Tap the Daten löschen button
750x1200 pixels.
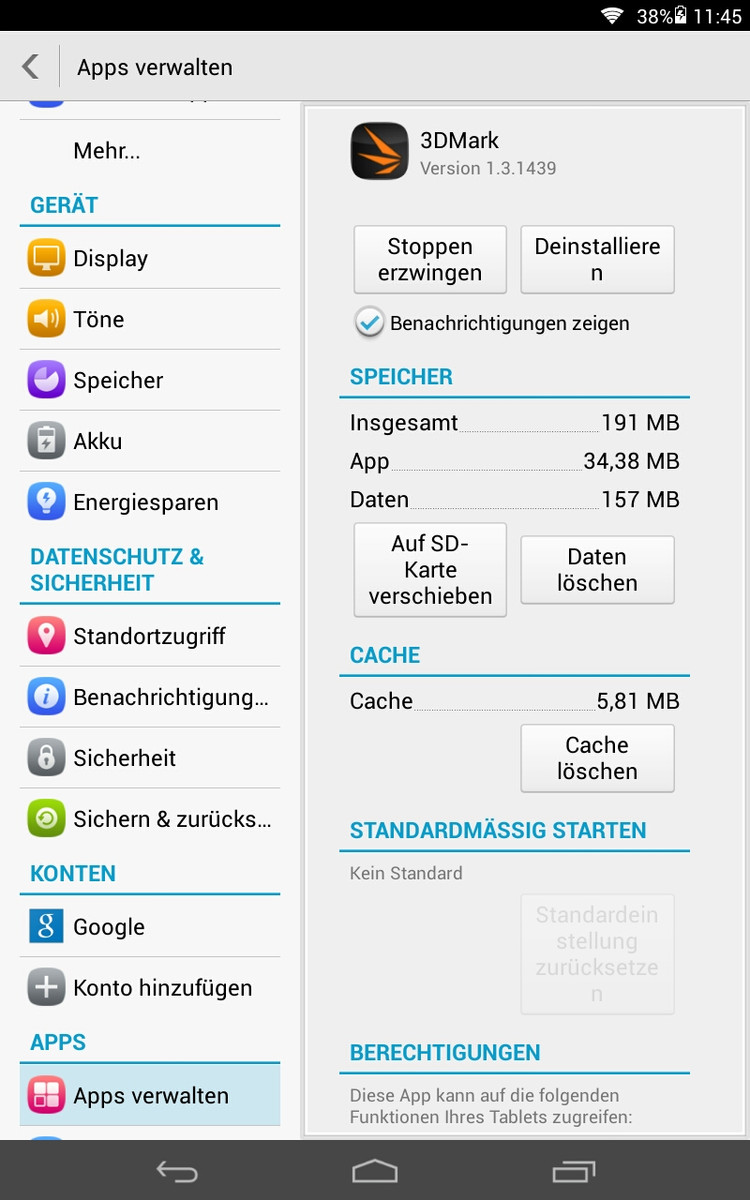[597, 570]
